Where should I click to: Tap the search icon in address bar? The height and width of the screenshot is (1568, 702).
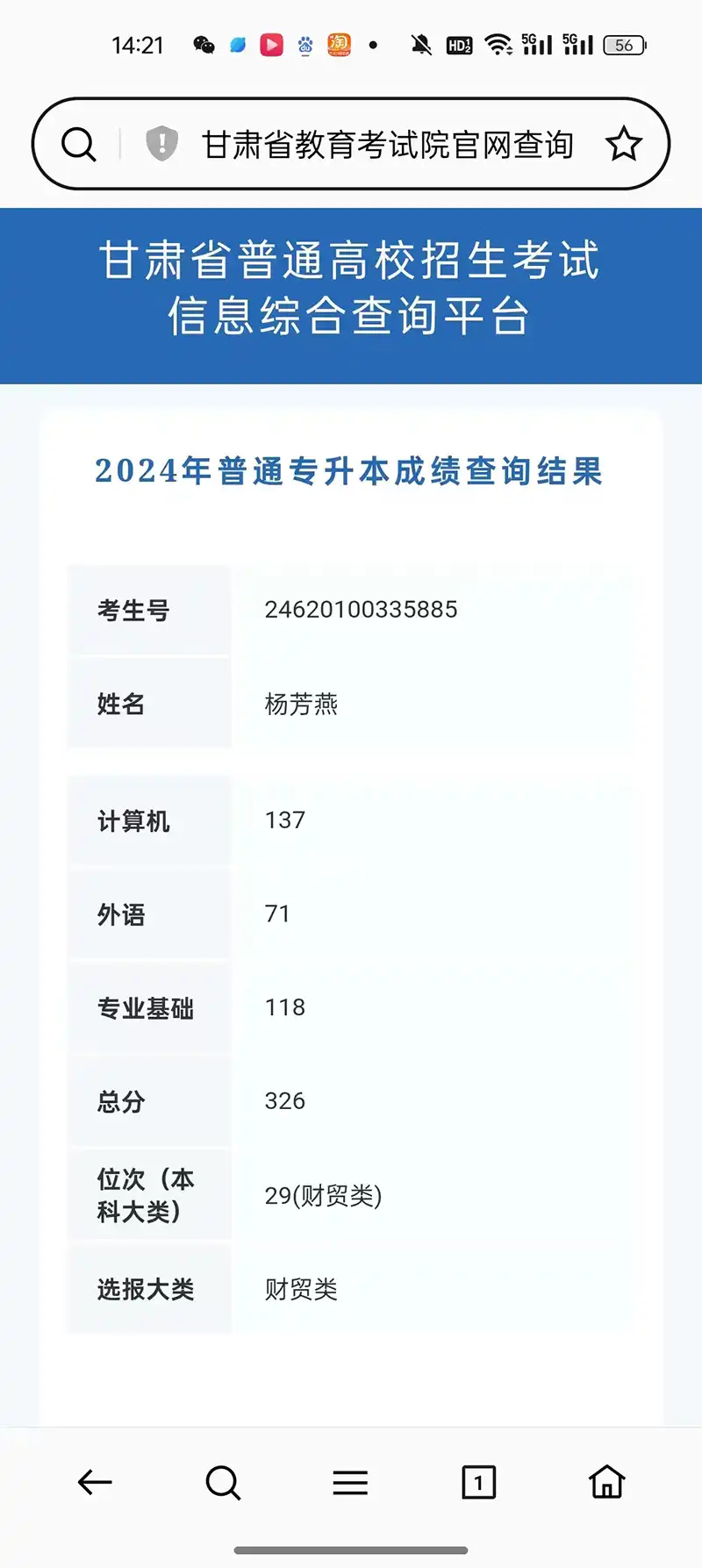tap(79, 145)
